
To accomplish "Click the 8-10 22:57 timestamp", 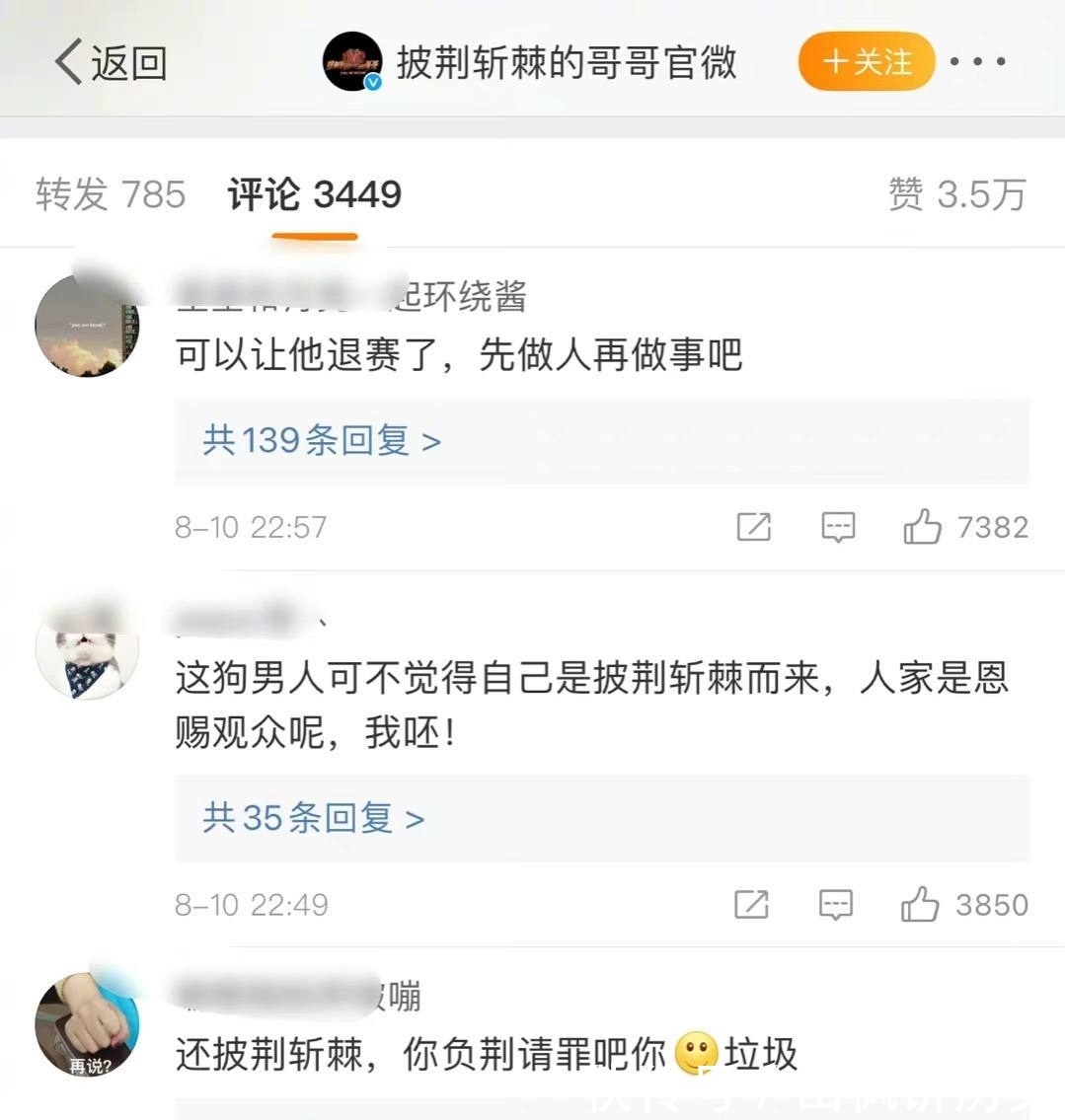I will click(251, 527).
